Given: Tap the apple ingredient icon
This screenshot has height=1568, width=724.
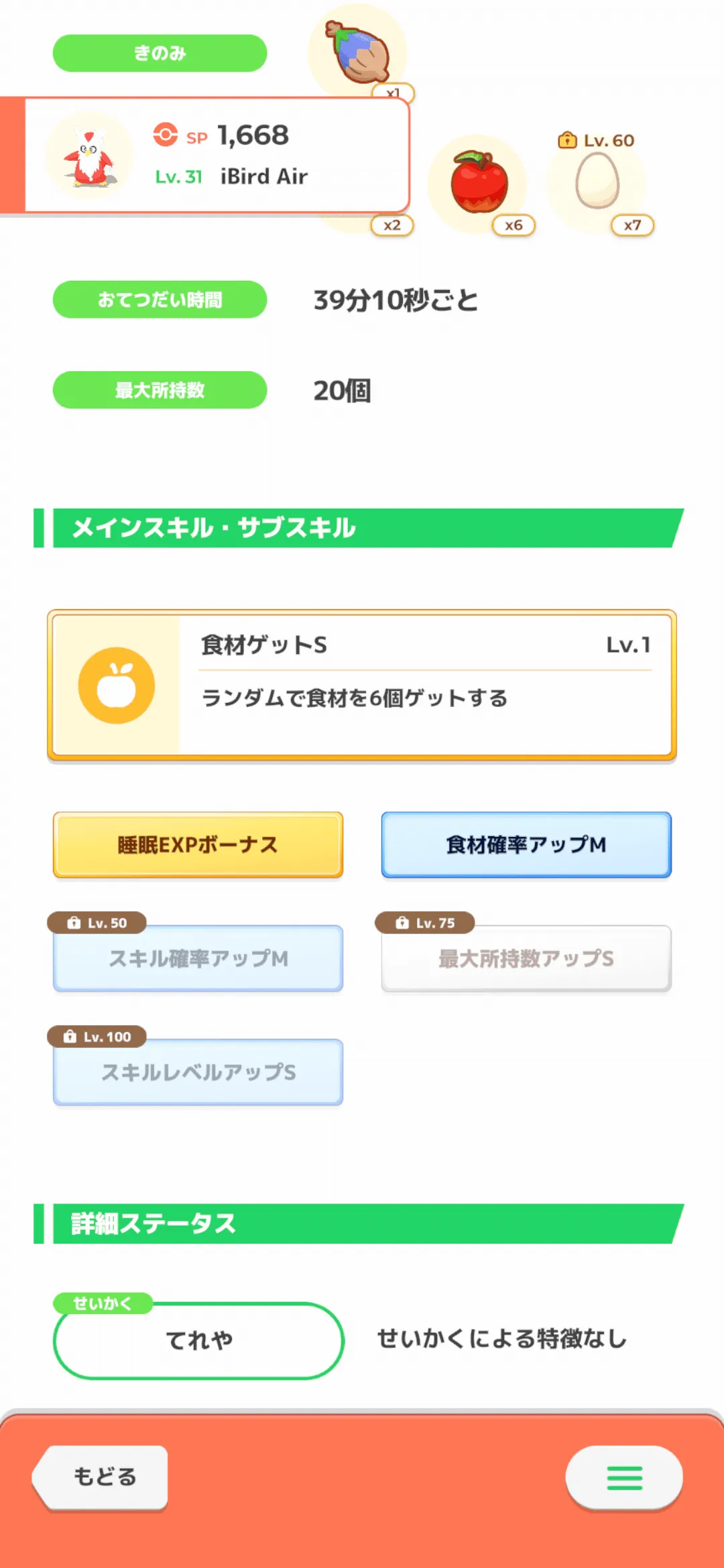Looking at the screenshot, I should 479,184.
